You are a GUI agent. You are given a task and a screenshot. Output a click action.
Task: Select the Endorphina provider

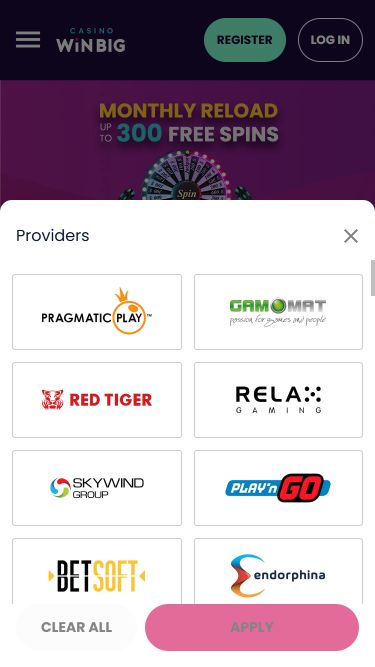pos(278,571)
